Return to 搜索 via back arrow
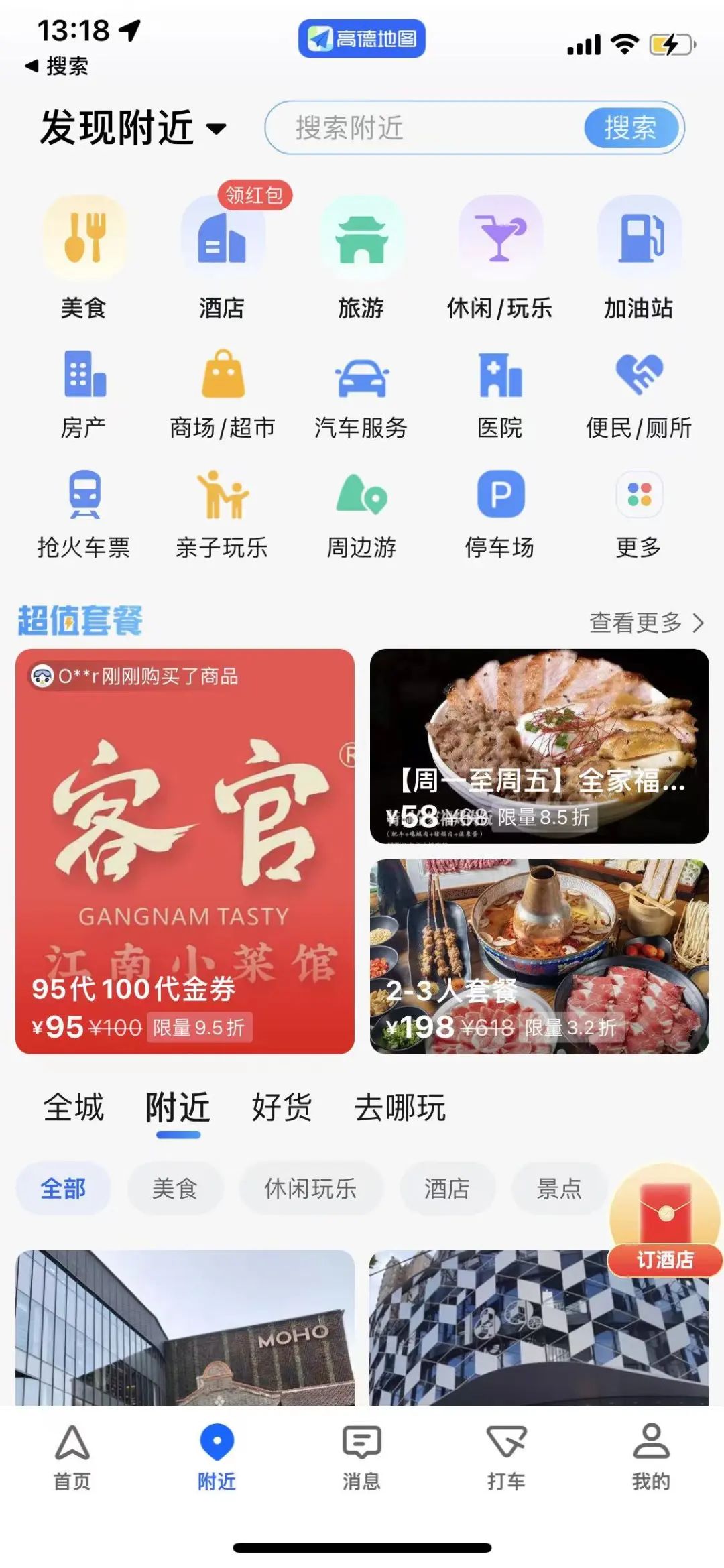The height and width of the screenshot is (1568, 724). point(57,66)
